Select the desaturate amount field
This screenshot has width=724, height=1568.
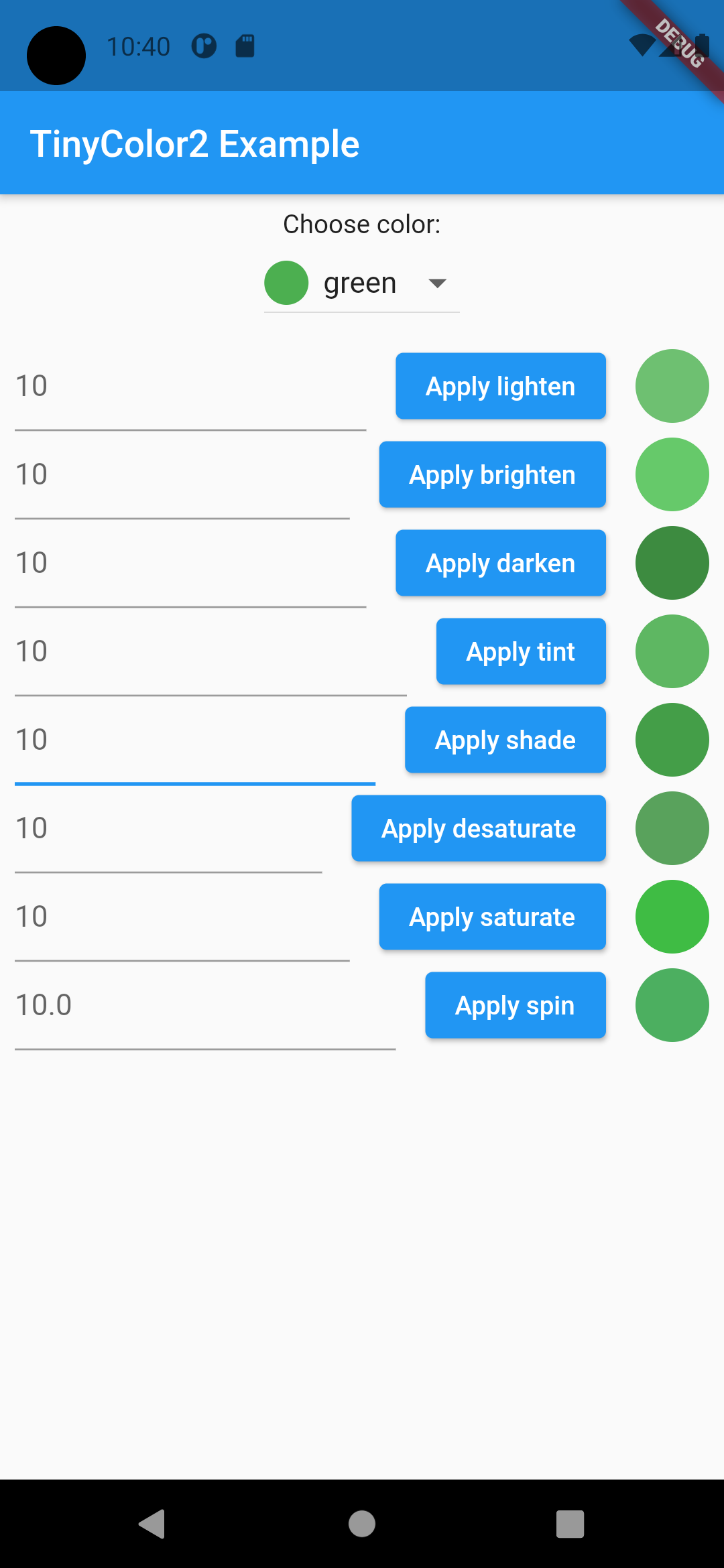[x=168, y=829]
